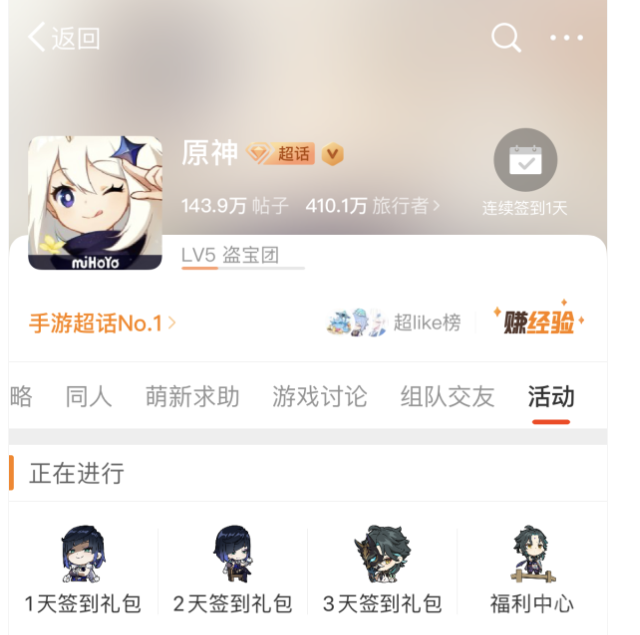Tap the daily check-in calendar button
640x635 pixels.
tap(525, 162)
